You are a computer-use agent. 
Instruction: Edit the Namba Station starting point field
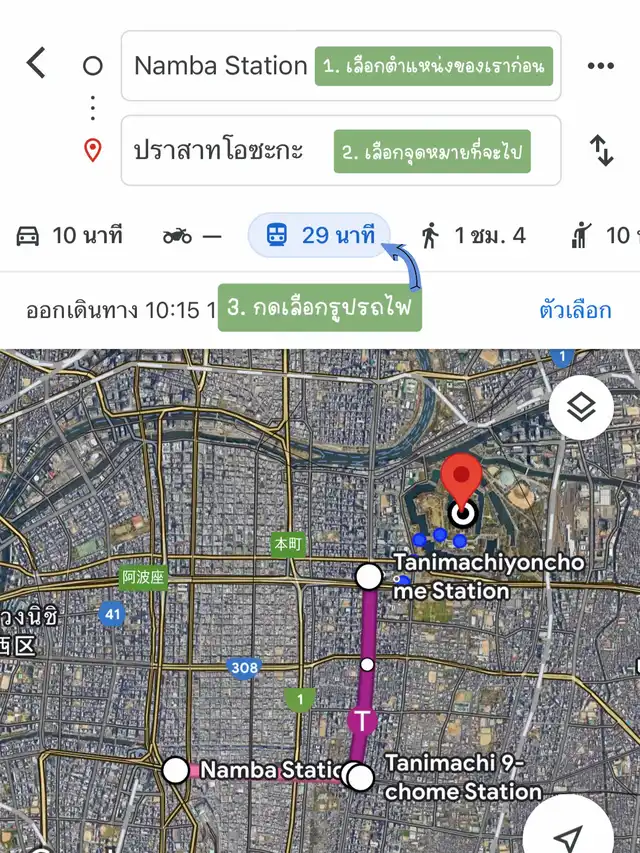[220, 66]
